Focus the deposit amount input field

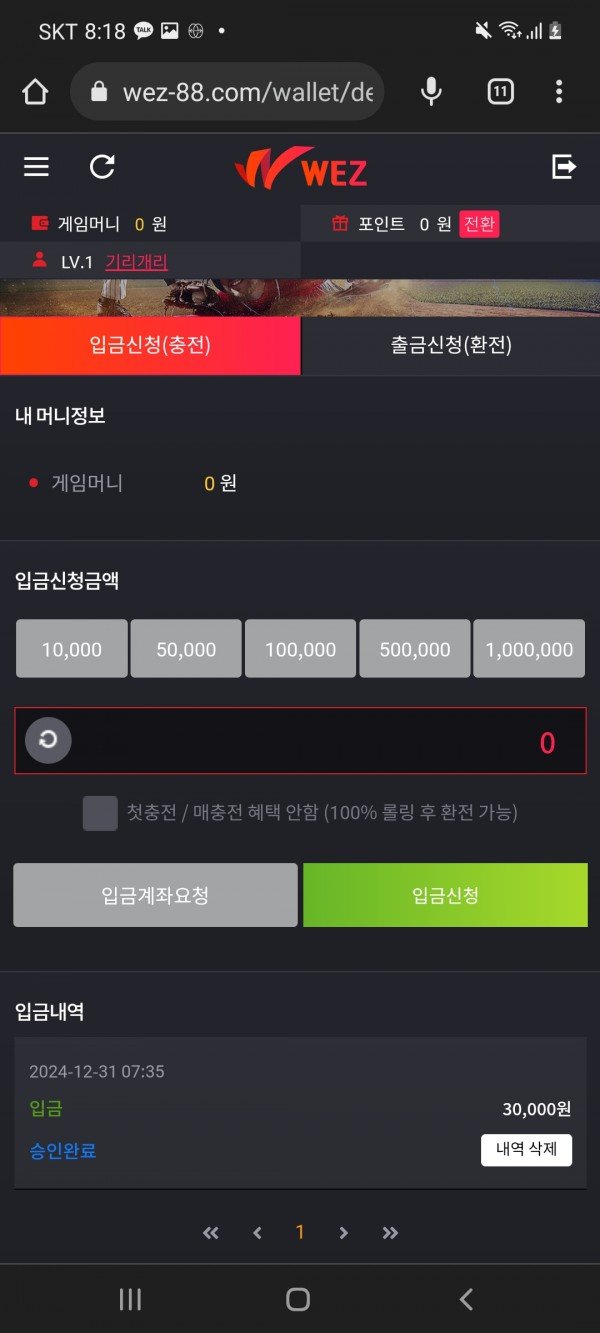[320, 742]
